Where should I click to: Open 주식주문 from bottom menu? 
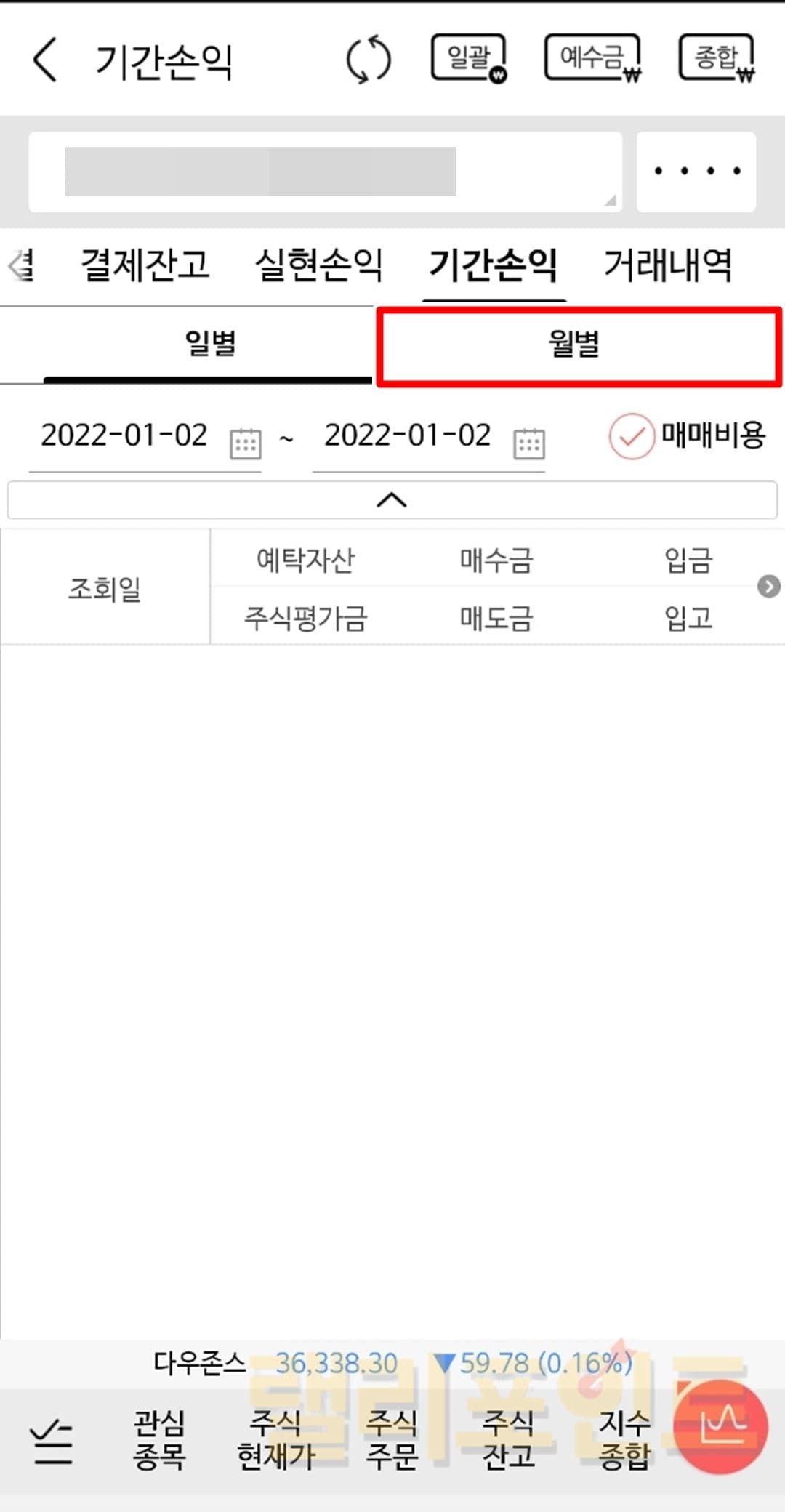(391, 1439)
